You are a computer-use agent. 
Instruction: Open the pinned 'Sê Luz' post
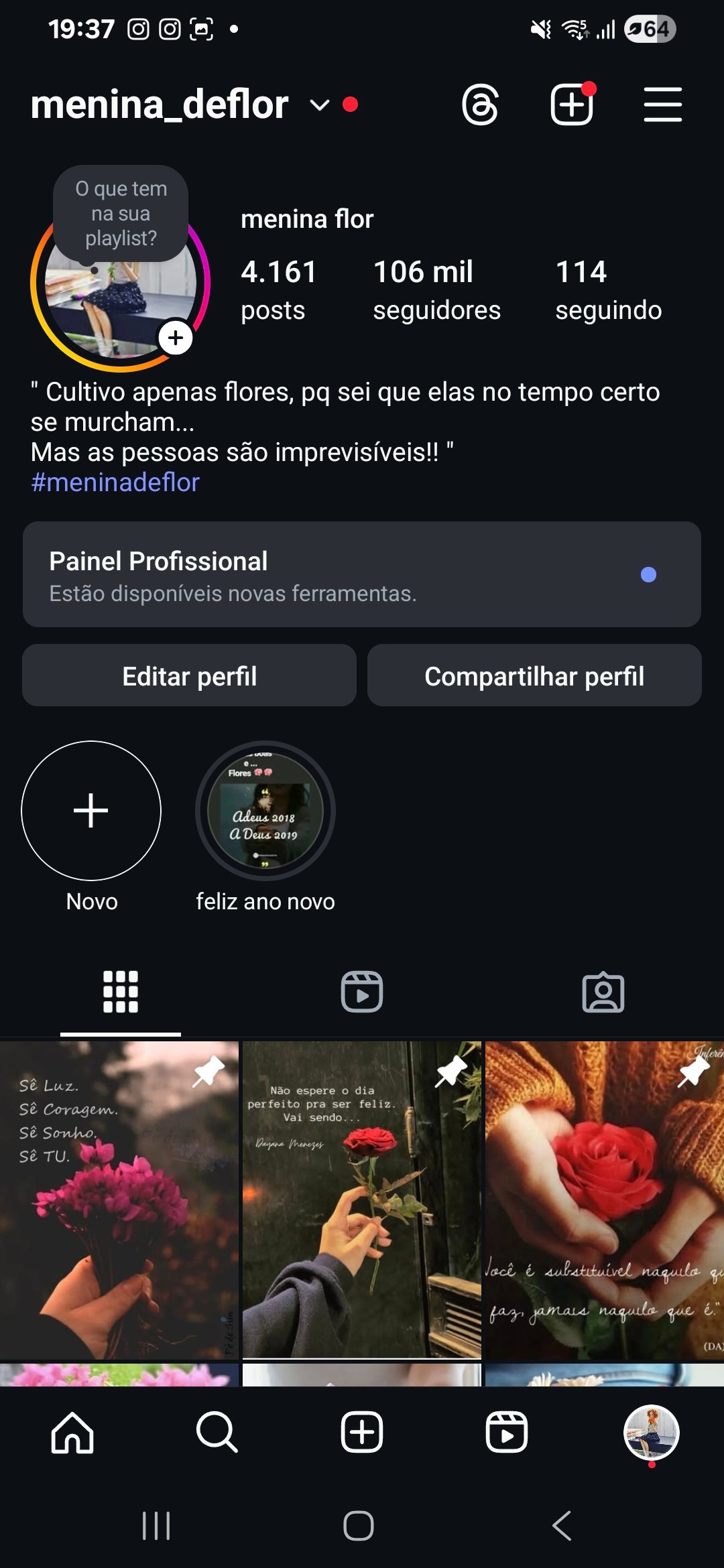click(x=119, y=1199)
